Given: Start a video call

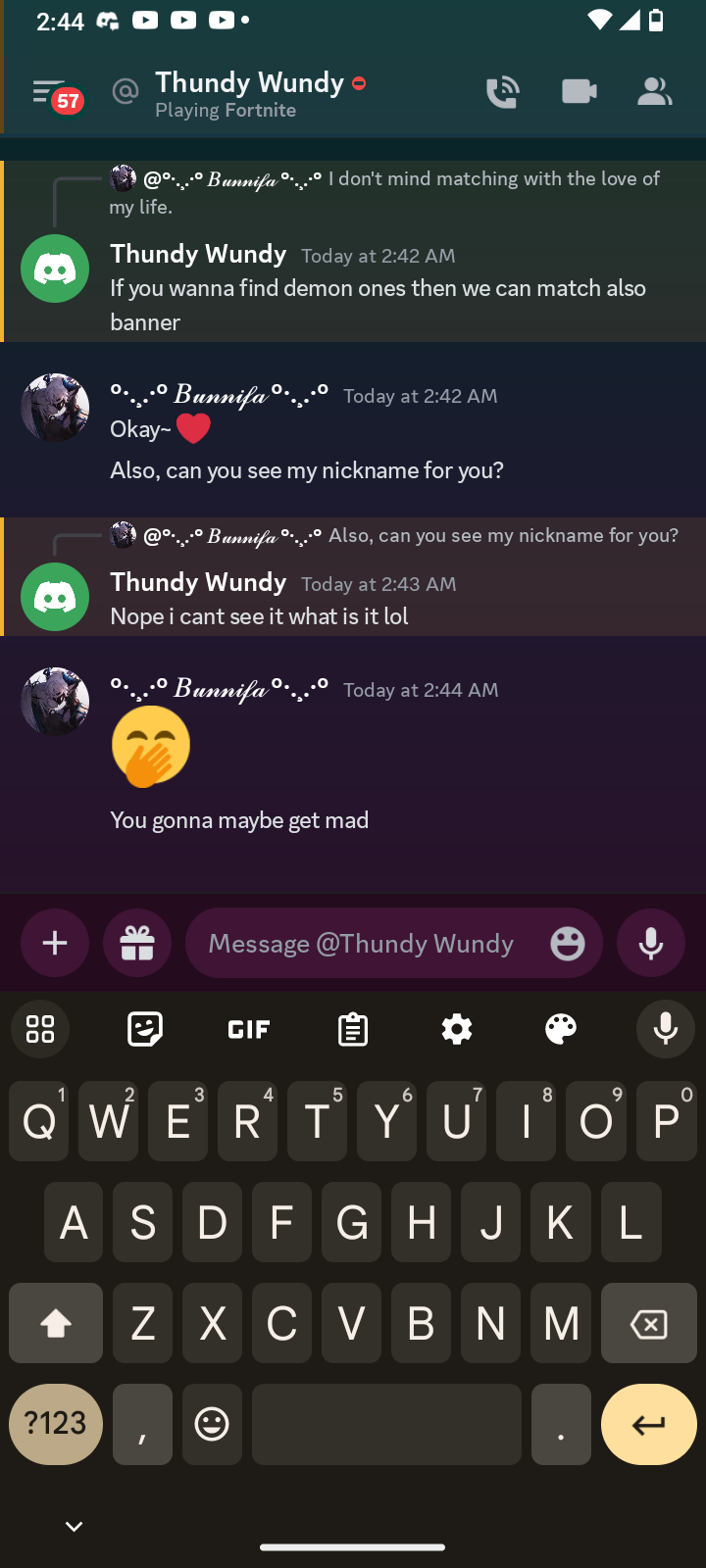Looking at the screenshot, I should [579, 93].
